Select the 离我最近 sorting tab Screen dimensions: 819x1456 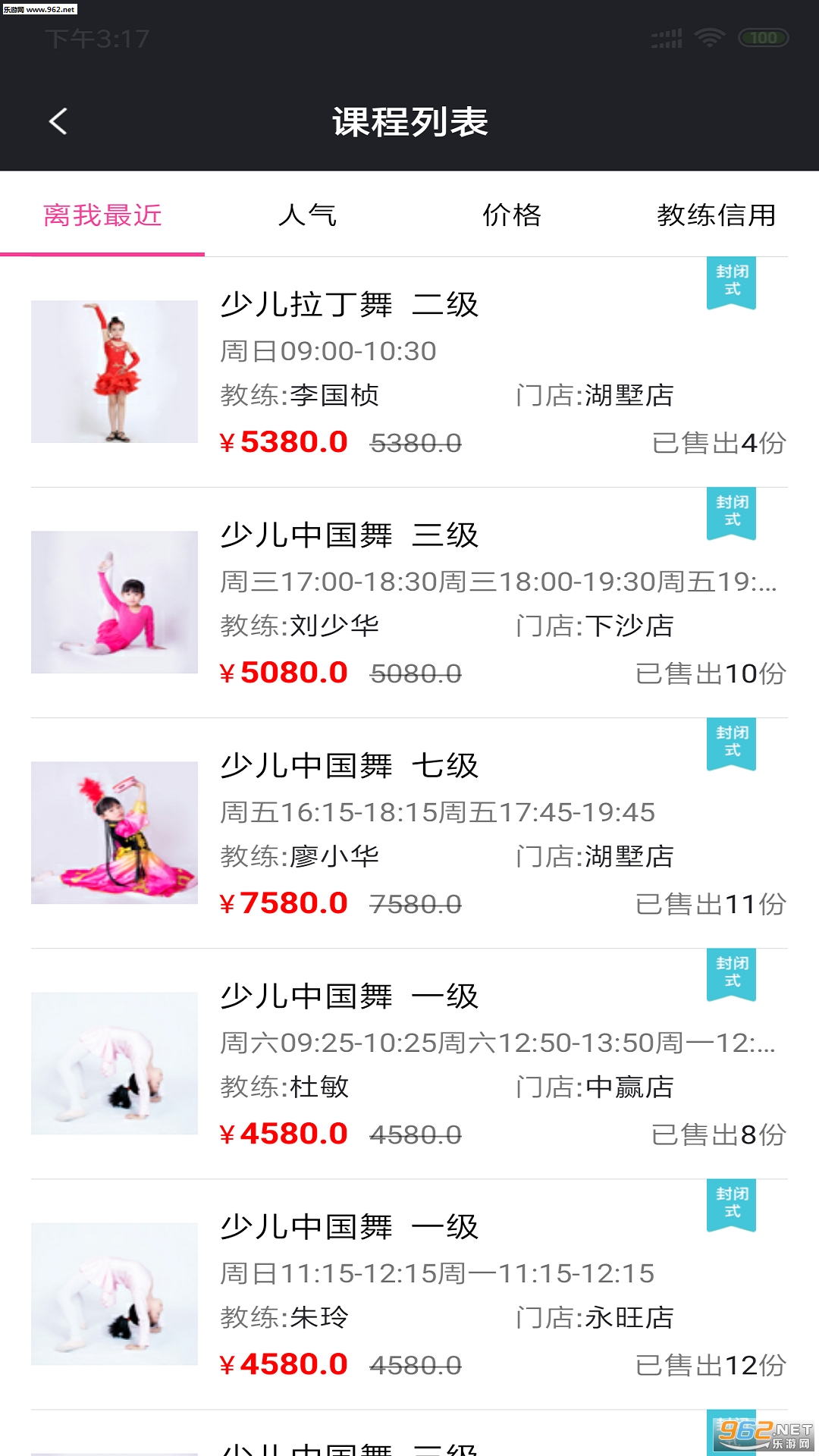point(102,215)
